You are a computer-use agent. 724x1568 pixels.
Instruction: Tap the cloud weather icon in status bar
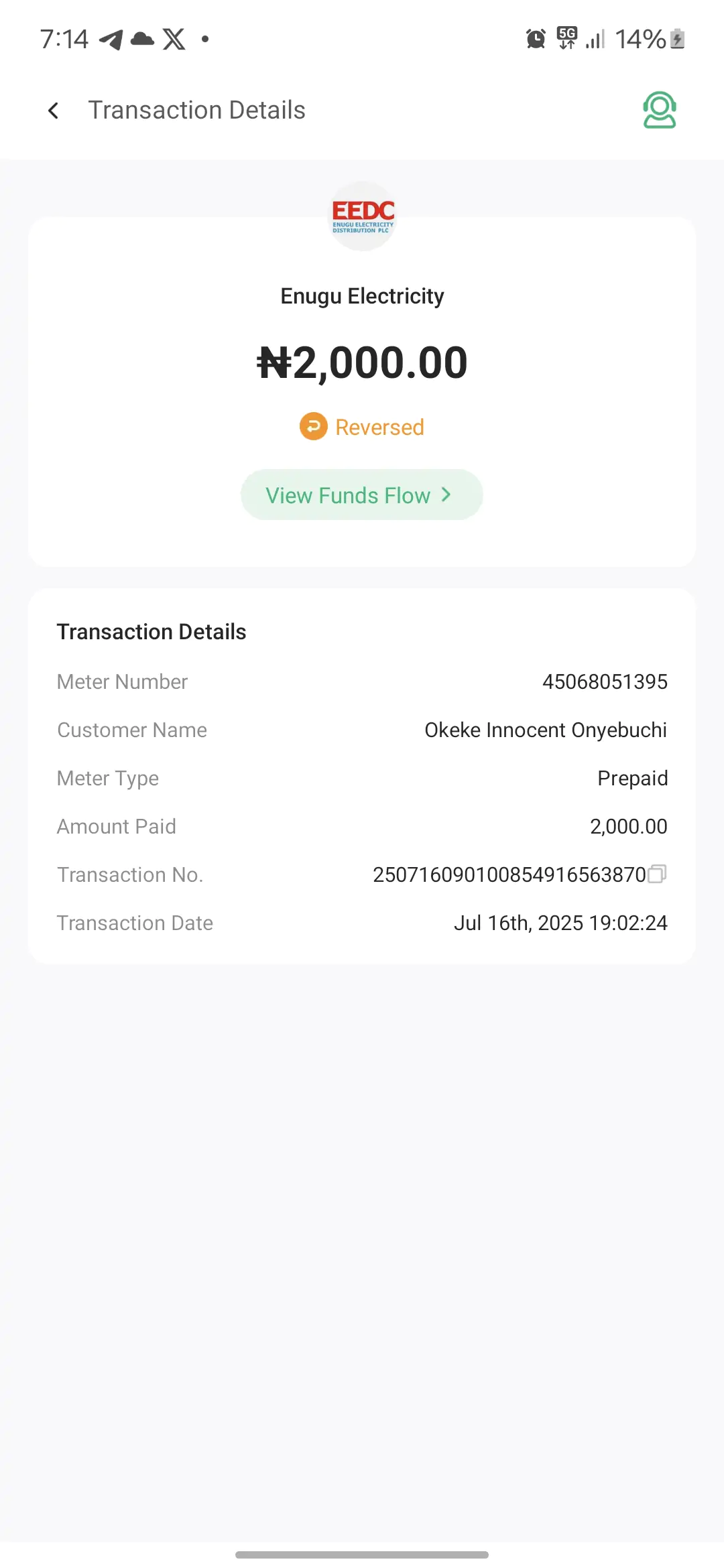click(x=143, y=39)
